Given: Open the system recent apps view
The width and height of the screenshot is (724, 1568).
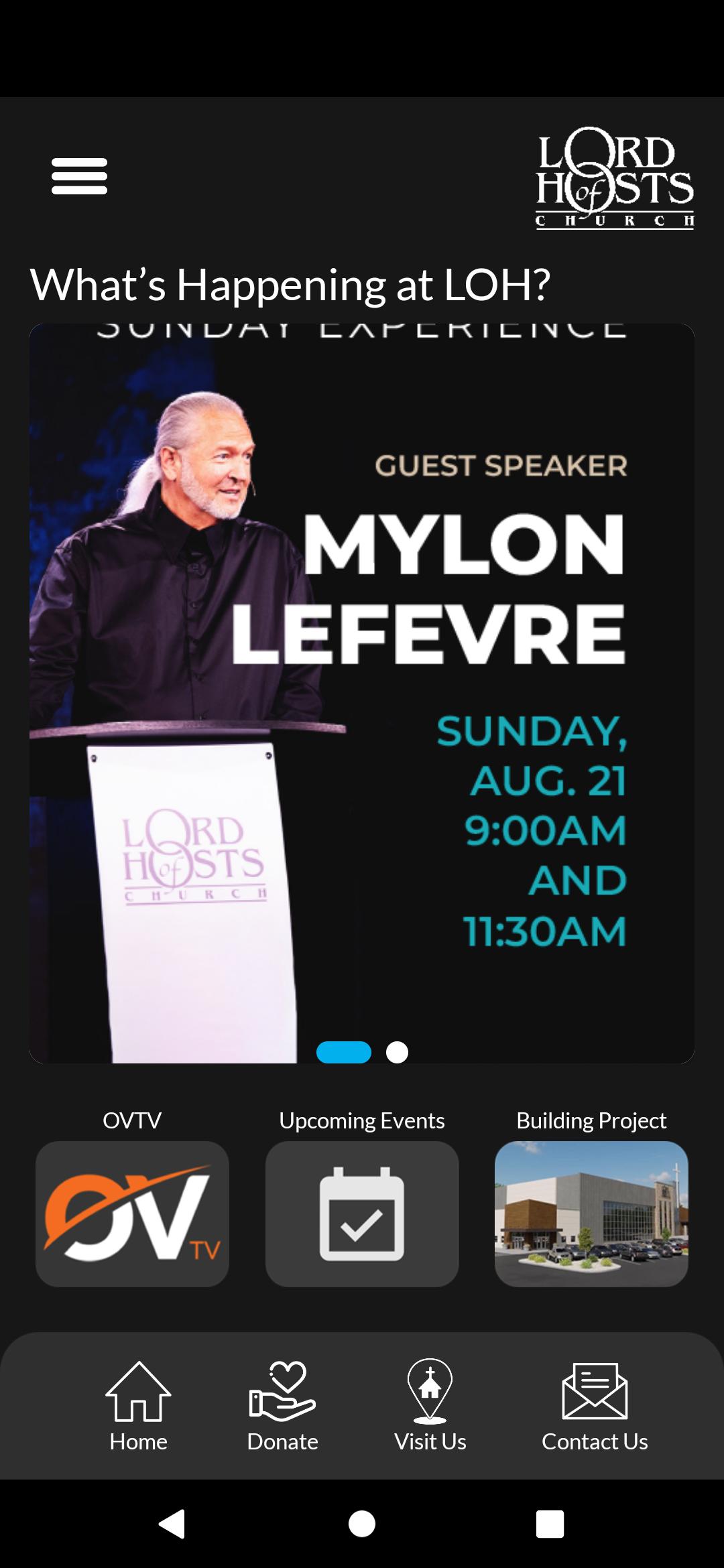Looking at the screenshot, I should pyautogui.click(x=550, y=1524).
